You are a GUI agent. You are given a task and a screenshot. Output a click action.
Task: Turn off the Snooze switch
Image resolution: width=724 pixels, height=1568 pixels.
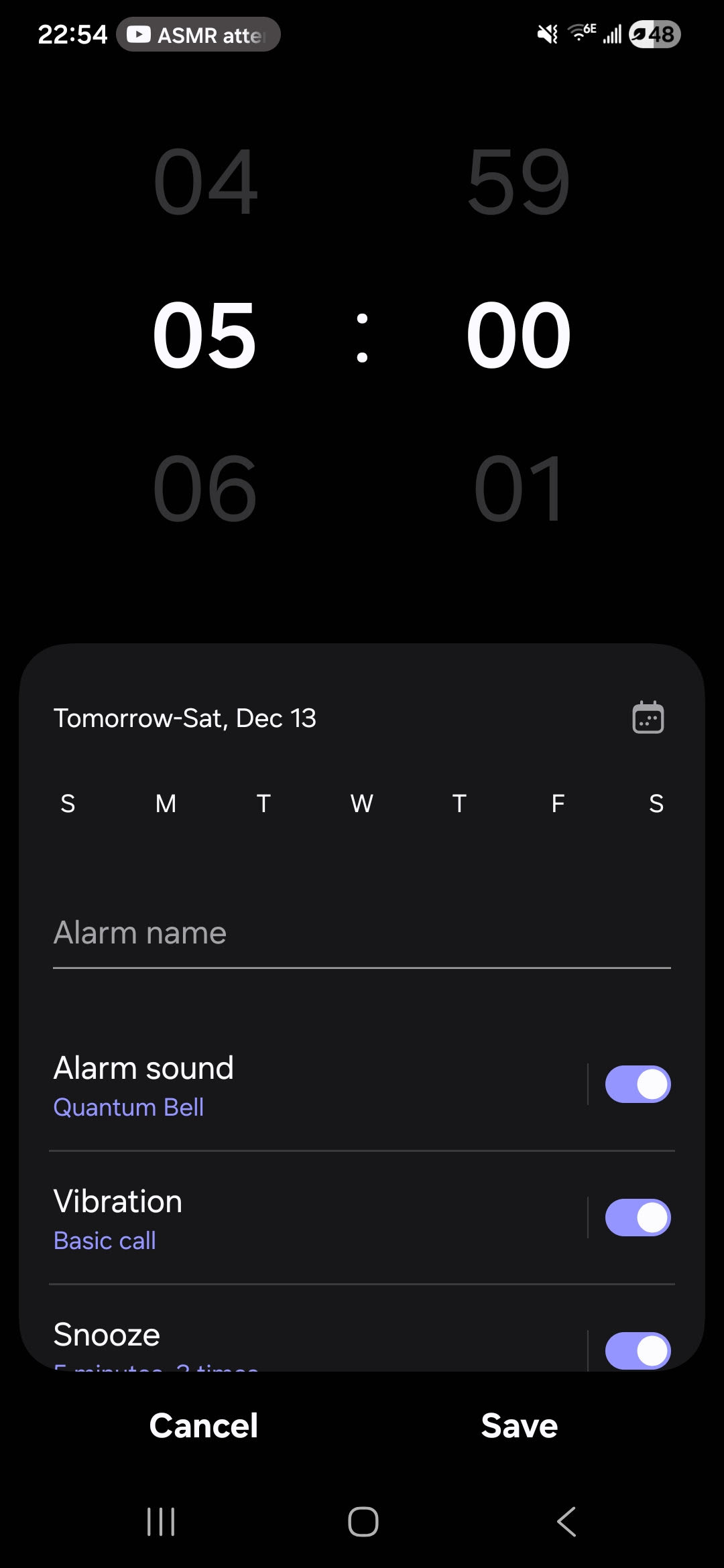638,1350
